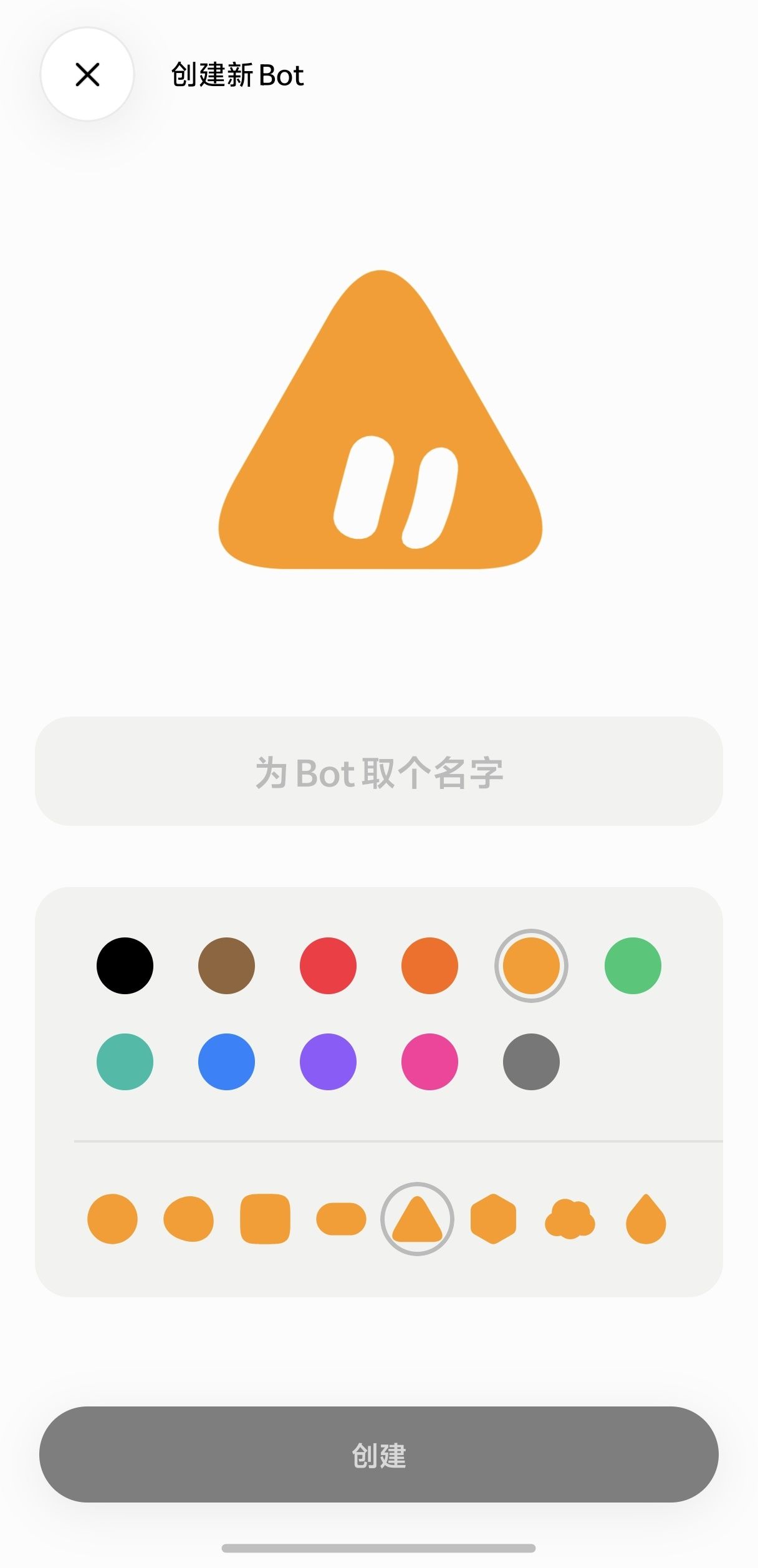Choose the purple color swatch
Image resolution: width=758 pixels, height=1568 pixels.
tap(328, 1062)
